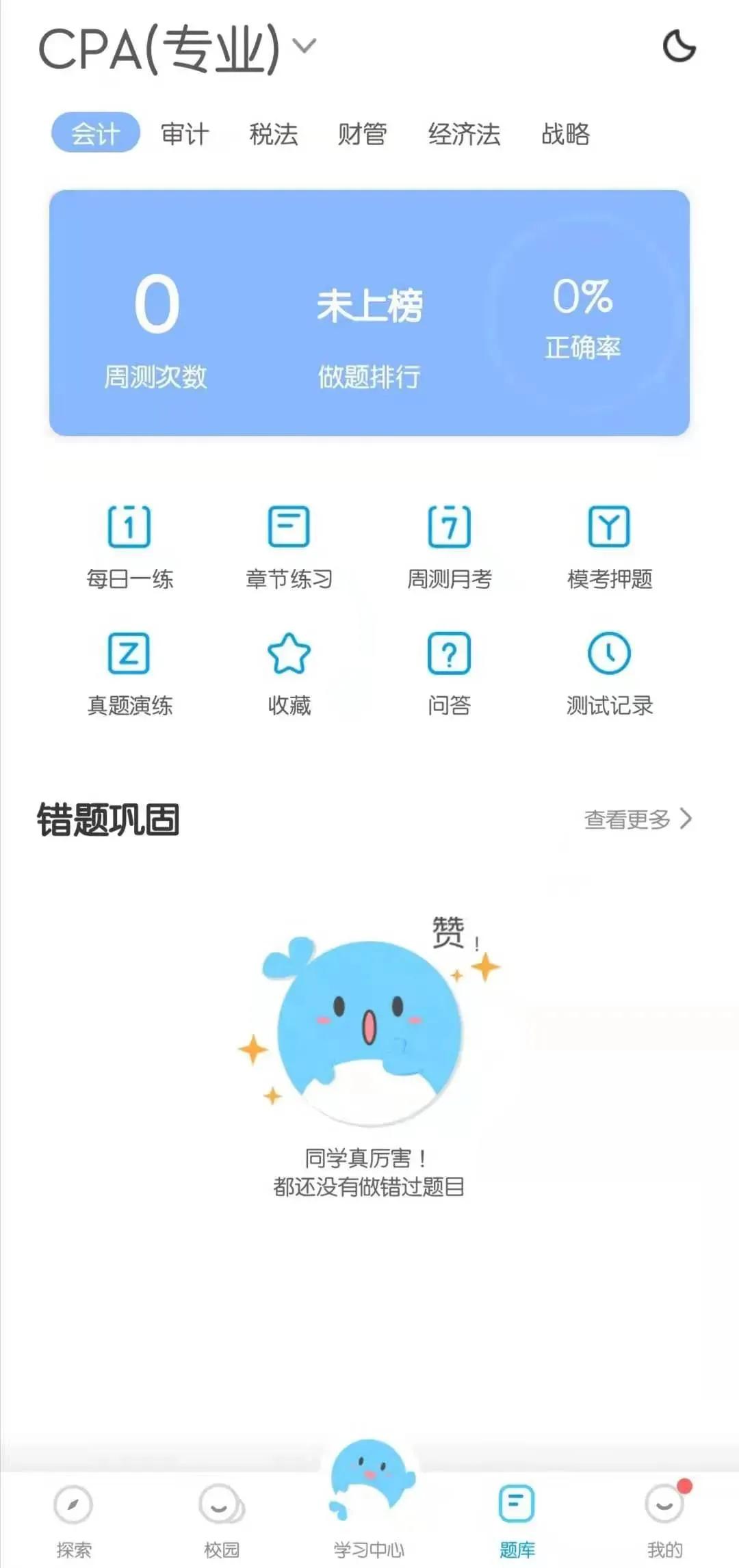The width and height of the screenshot is (739, 1568).
Task: Switch to the 会计 subject tab
Action: 96,134
